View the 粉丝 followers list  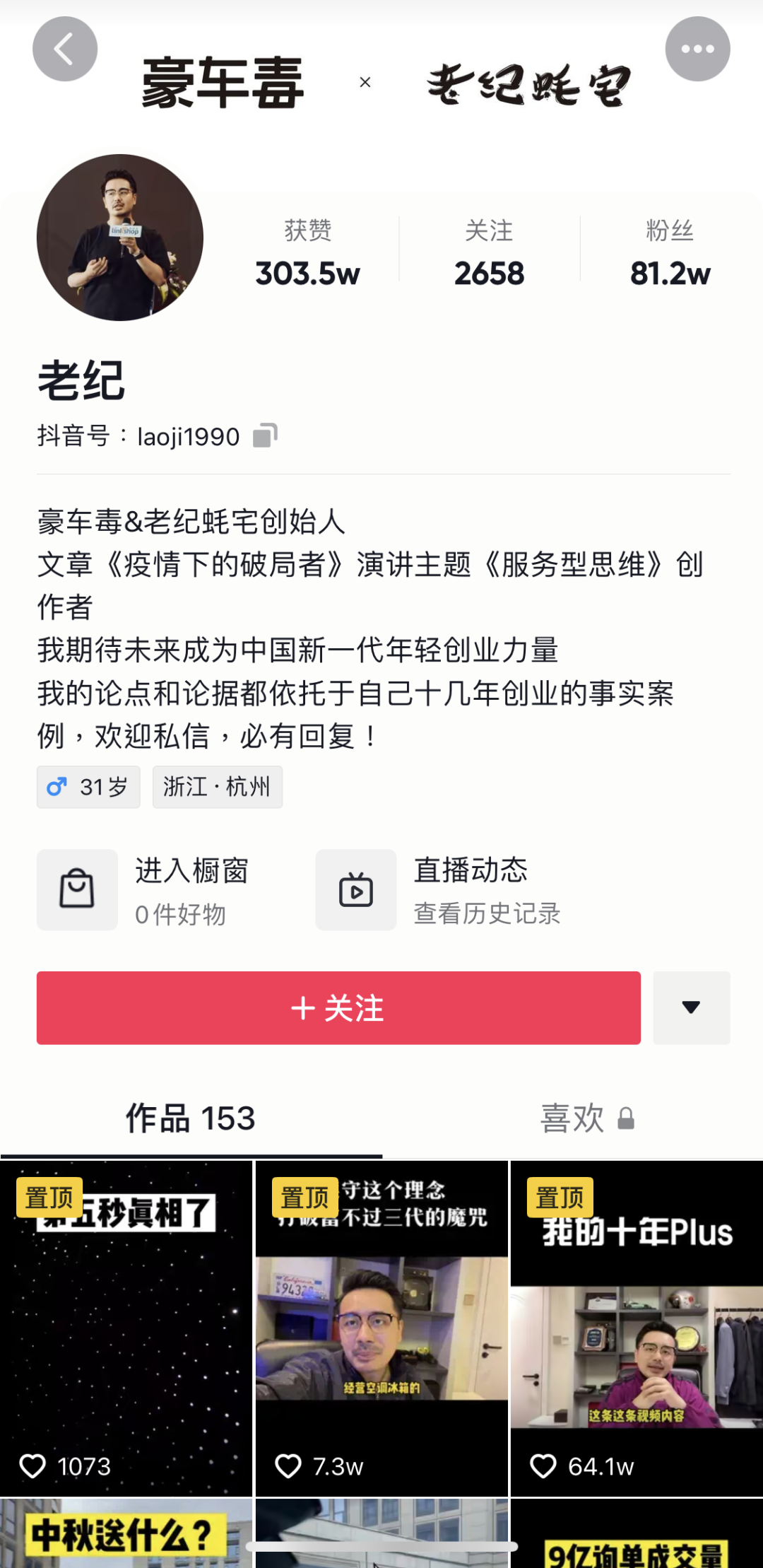pyautogui.click(x=669, y=252)
